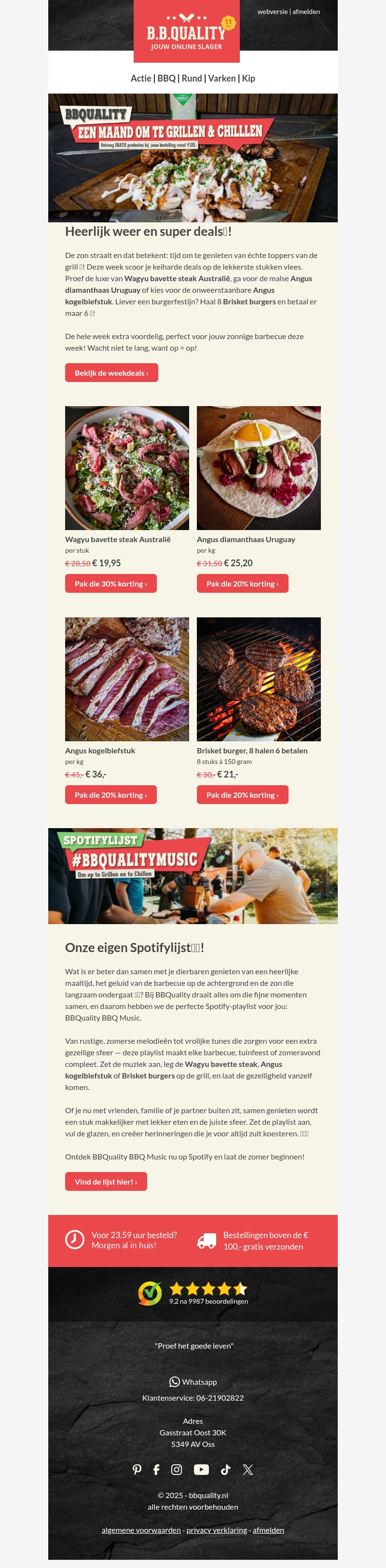This screenshot has height=1568, width=386.
Task: Open the TikTok profile
Action: pyautogui.click(x=226, y=1470)
